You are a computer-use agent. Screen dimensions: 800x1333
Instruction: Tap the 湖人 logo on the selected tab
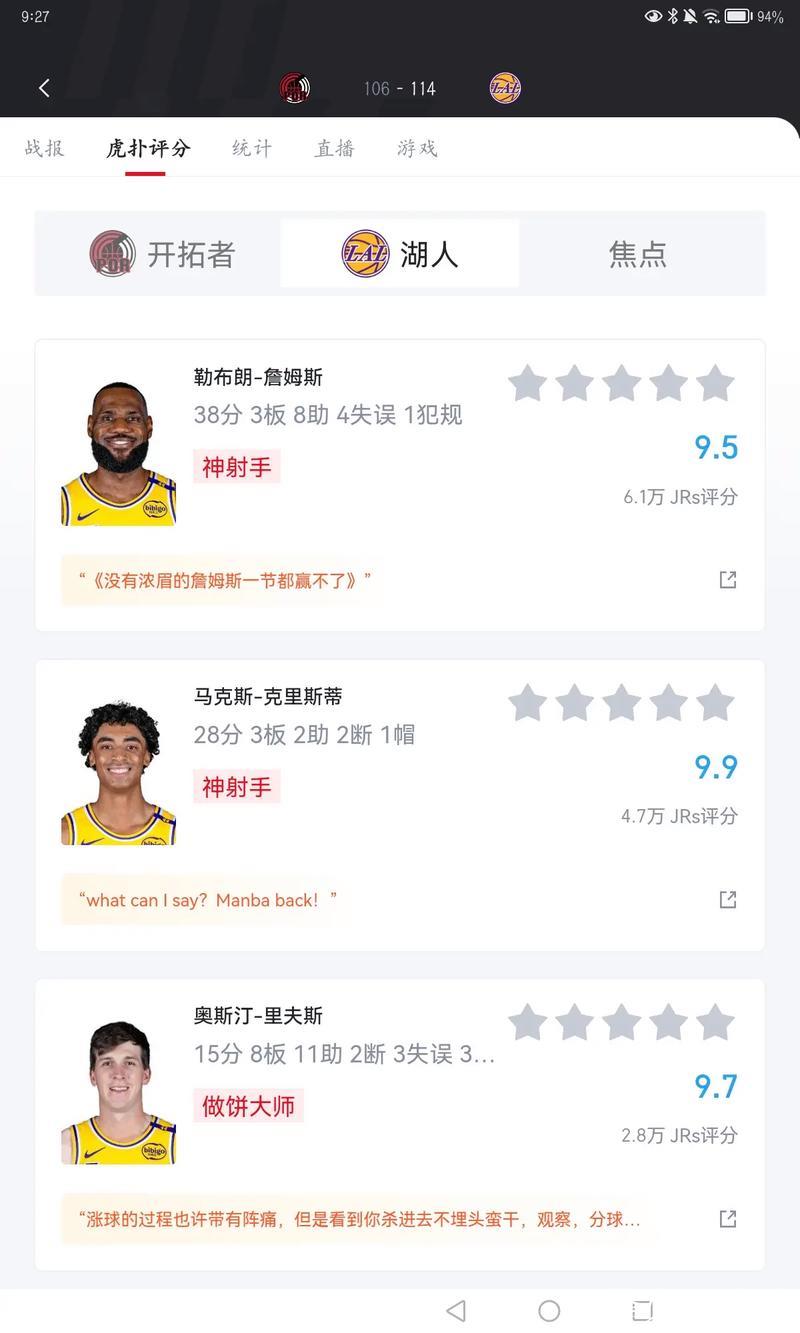tap(363, 252)
